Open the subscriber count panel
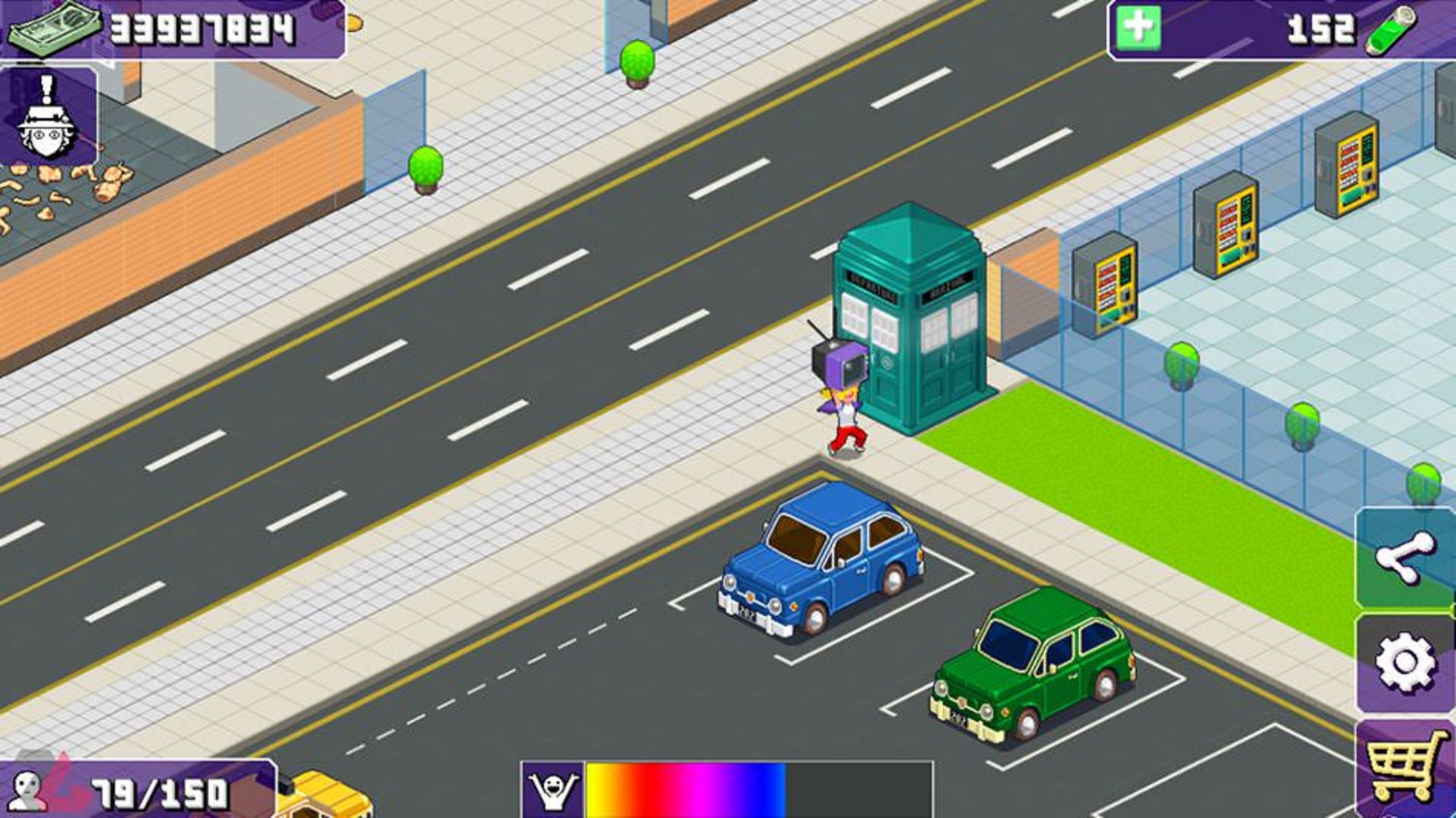The height and width of the screenshot is (818, 1456). [136, 791]
